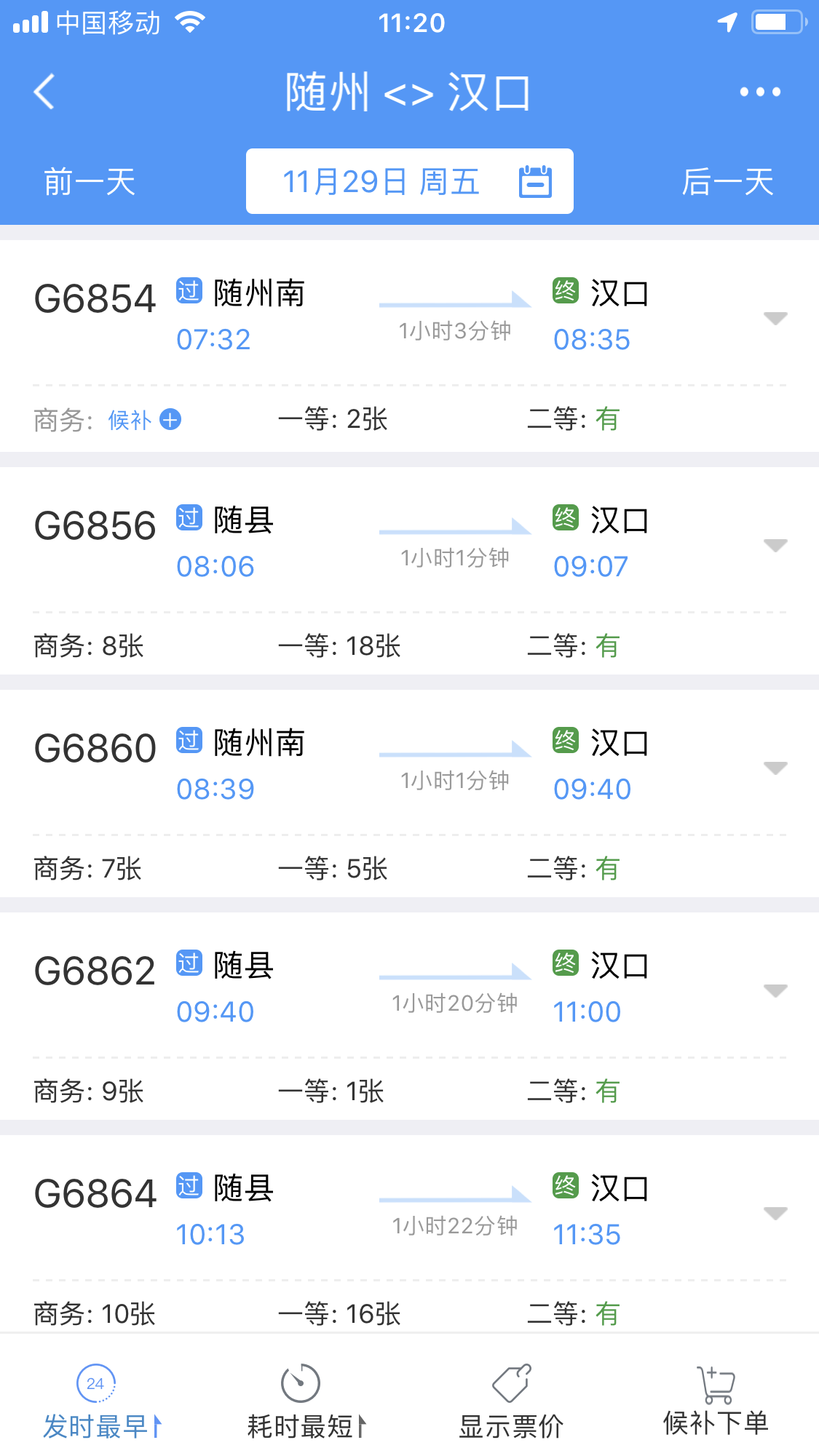Go to the previous day (前一天)
819x1456 pixels.
click(90, 182)
